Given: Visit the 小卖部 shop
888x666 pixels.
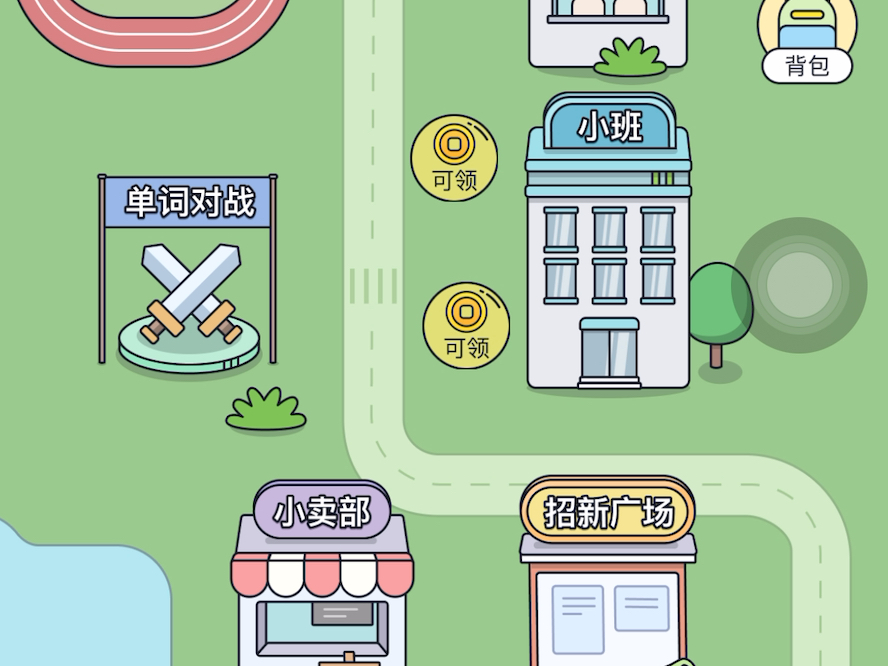Looking at the screenshot, I should [322, 580].
